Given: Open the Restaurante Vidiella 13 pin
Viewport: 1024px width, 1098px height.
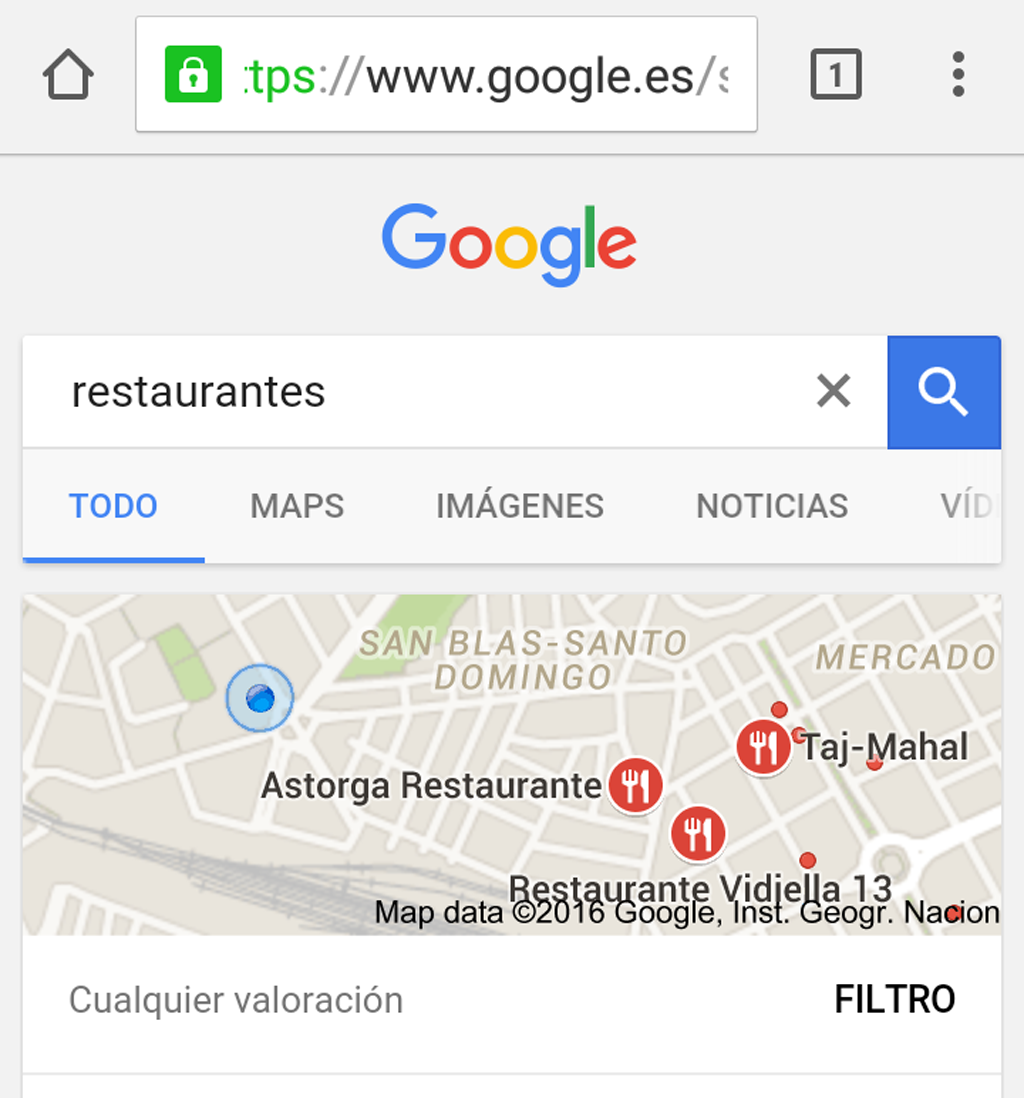Looking at the screenshot, I should [x=698, y=833].
